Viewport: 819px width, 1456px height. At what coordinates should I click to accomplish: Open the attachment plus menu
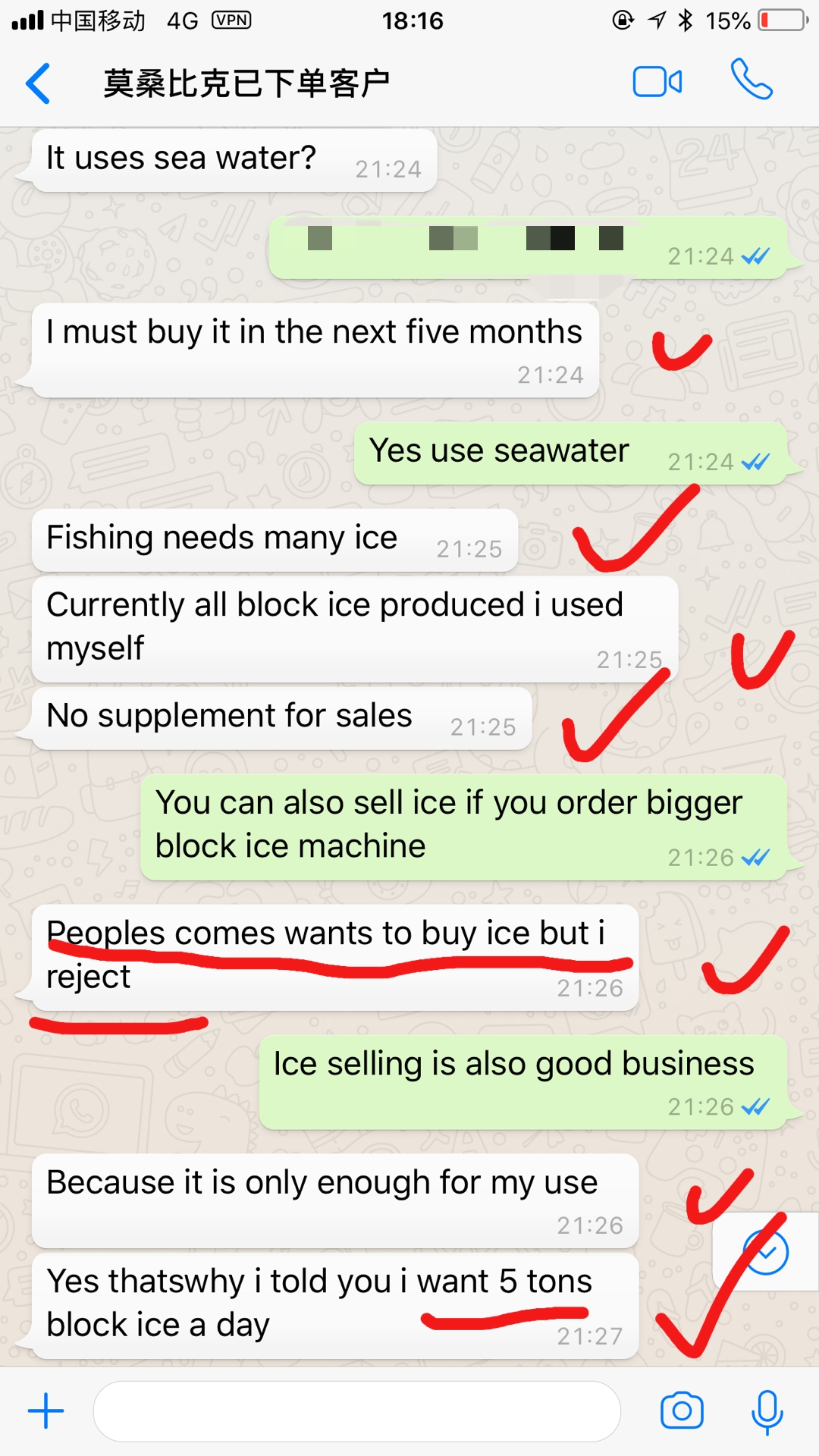46,1411
